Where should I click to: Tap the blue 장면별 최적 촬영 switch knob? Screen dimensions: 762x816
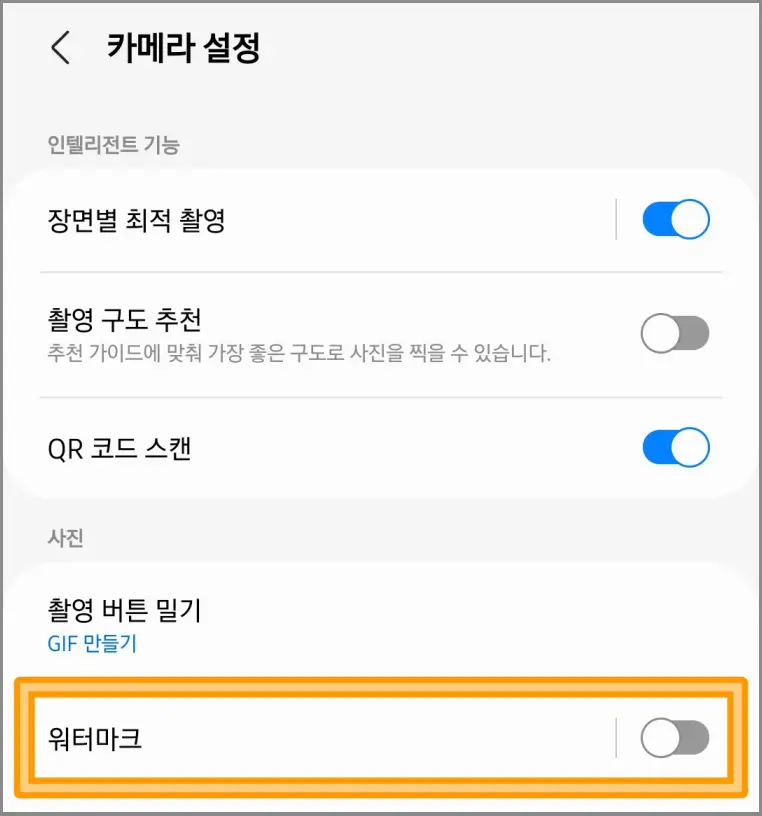(x=688, y=218)
